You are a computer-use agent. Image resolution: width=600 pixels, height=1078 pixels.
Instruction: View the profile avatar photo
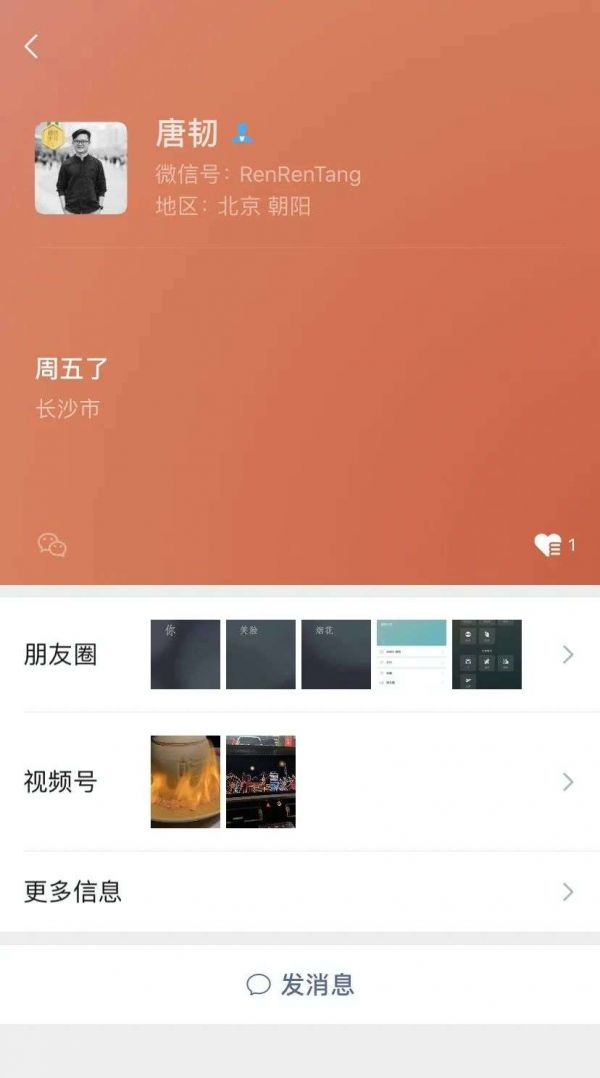coord(81,168)
